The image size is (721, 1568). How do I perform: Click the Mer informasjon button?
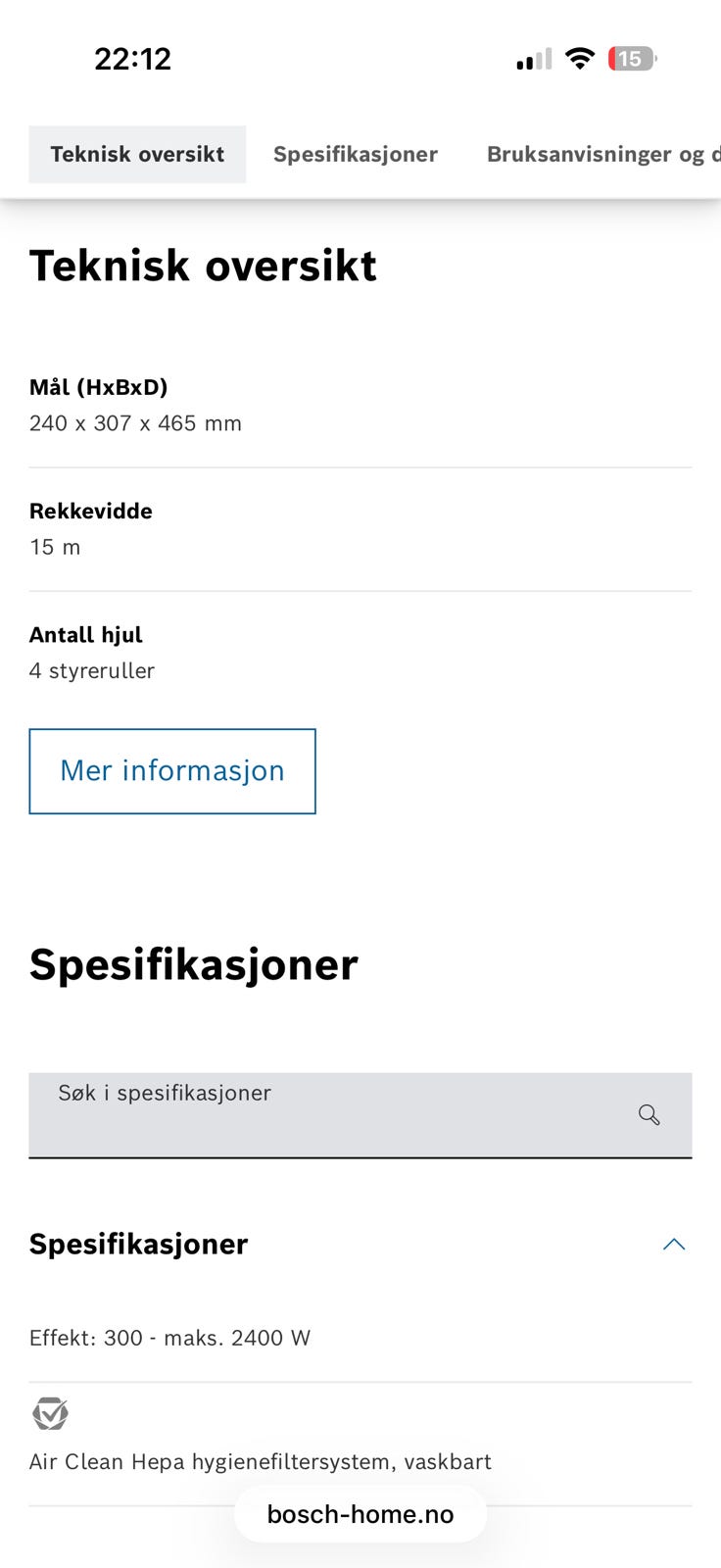coord(172,771)
